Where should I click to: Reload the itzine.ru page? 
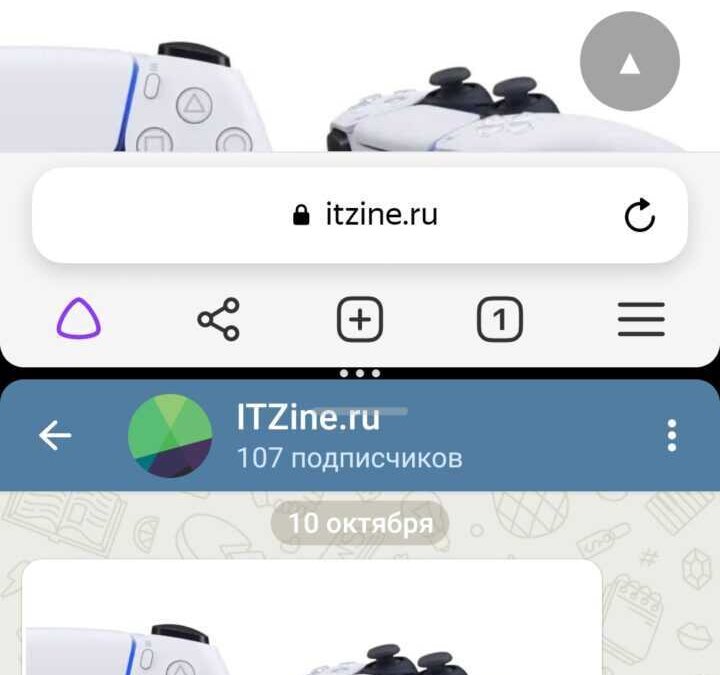click(640, 215)
